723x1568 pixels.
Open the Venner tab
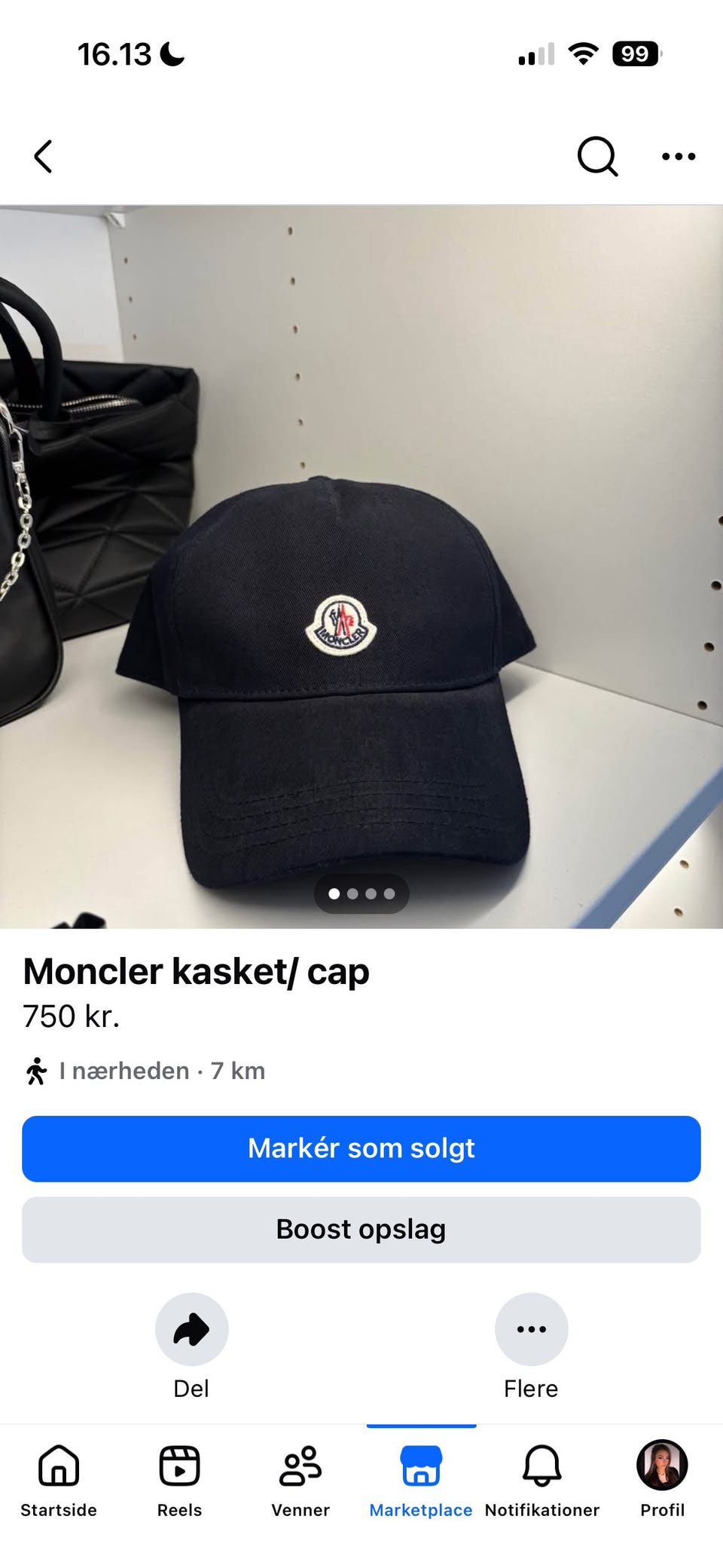tap(300, 1481)
